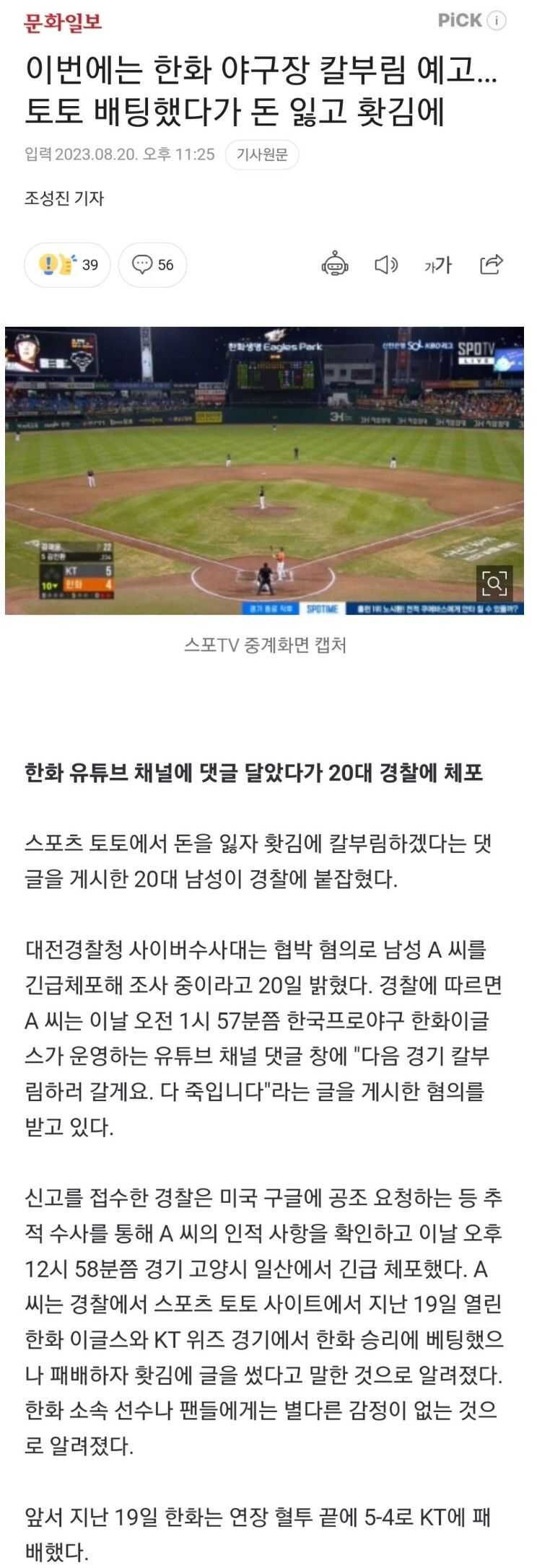Listen to the article with speaker icon
The image size is (537, 1568).
pos(386,265)
